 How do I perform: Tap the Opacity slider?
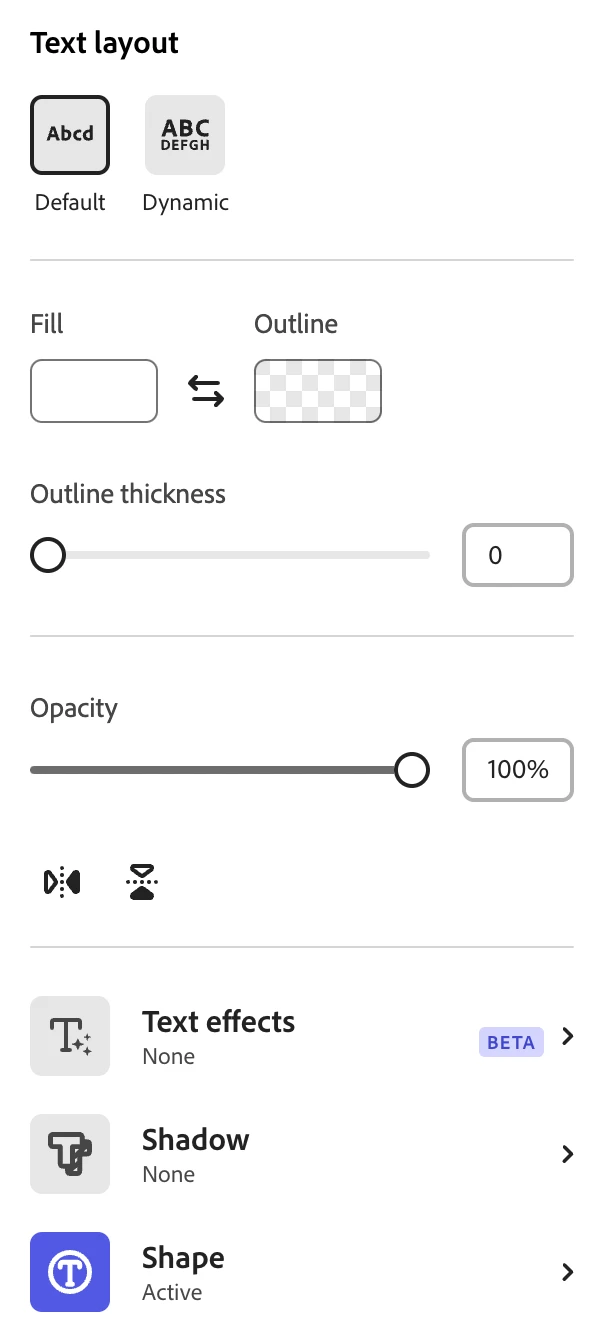point(220,770)
